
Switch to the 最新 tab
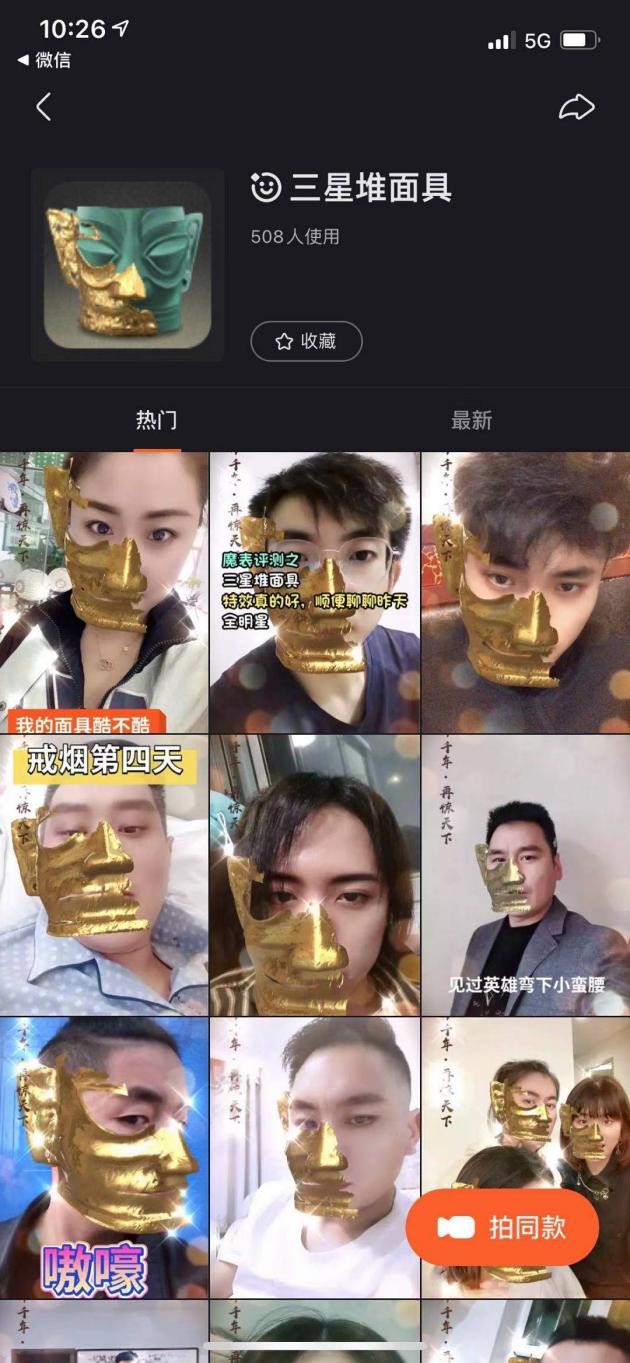(x=471, y=420)
